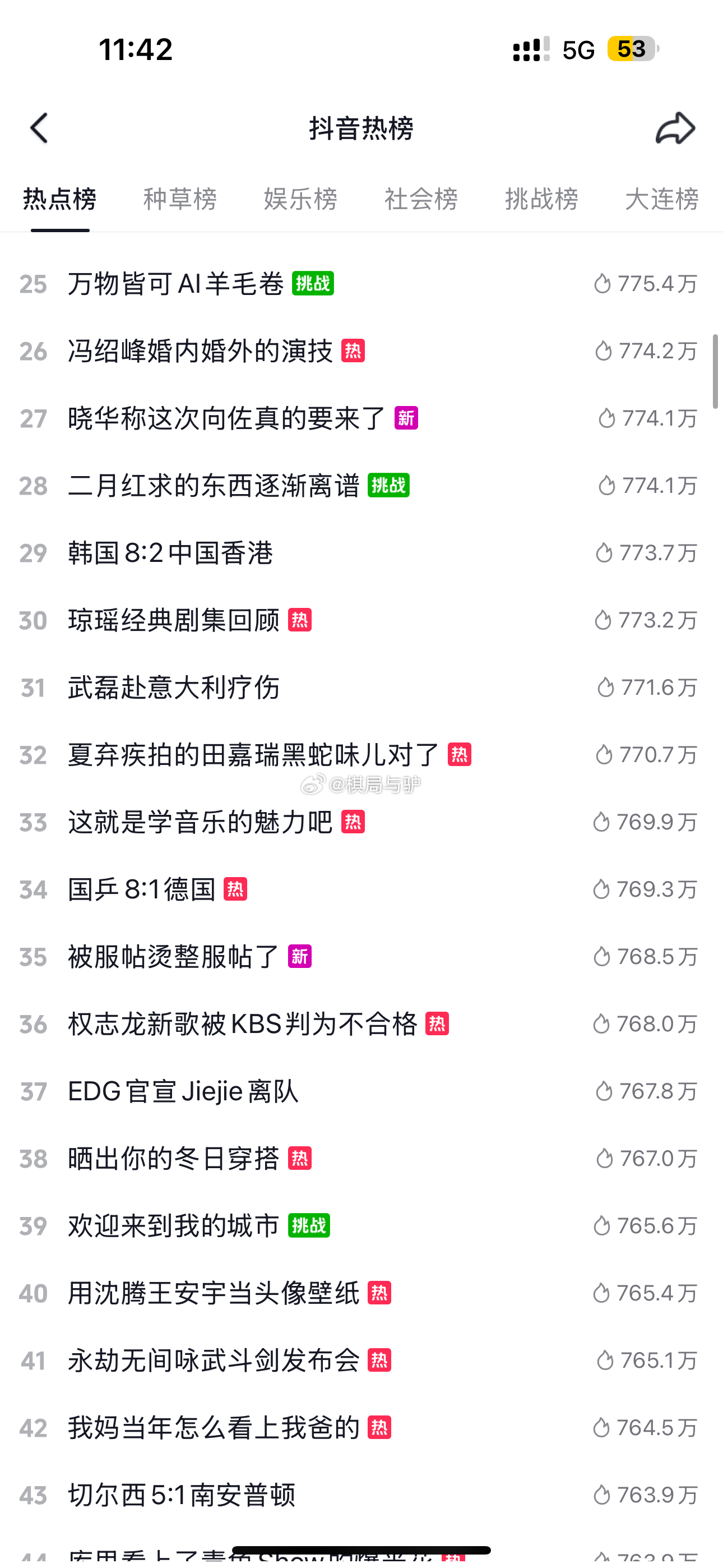Go back from the 抖音热榜 page

[39, 128]
